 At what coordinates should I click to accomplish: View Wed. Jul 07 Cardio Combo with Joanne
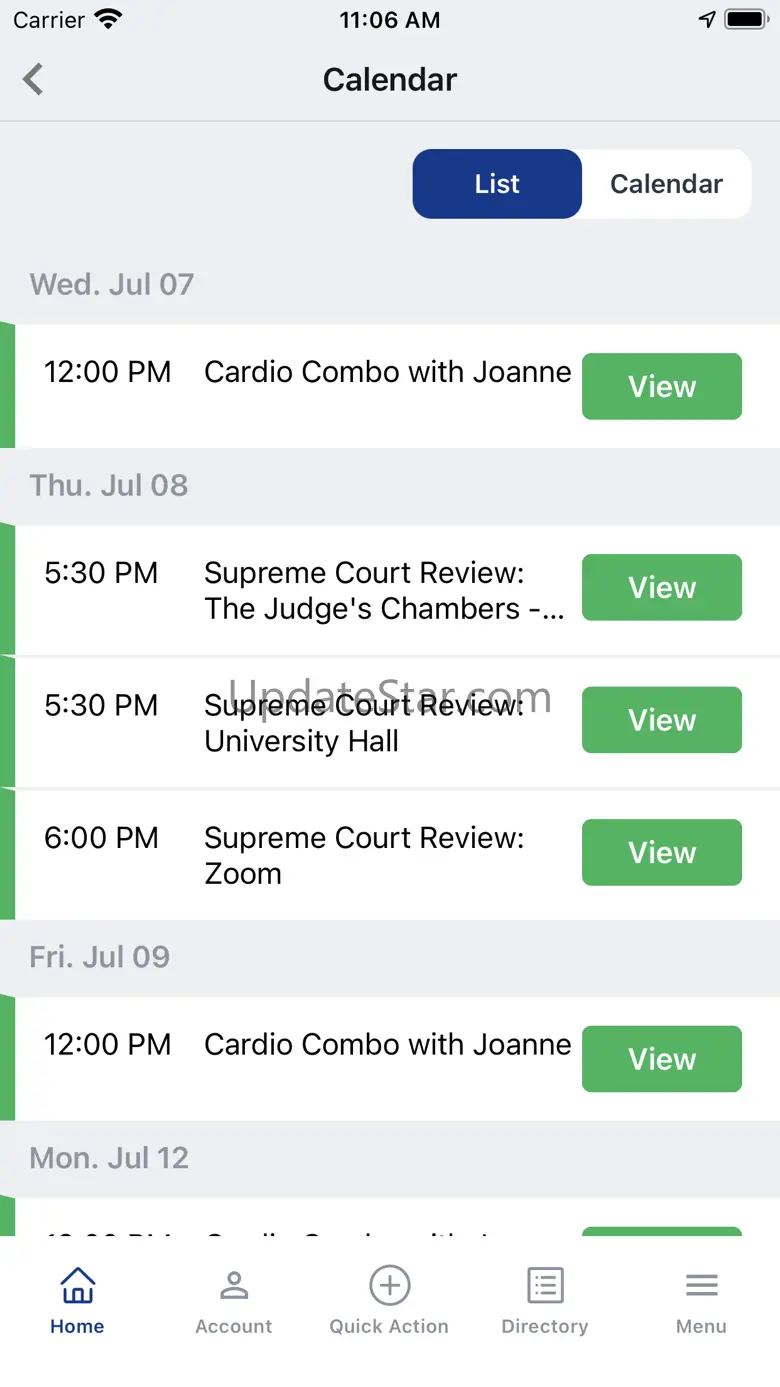(x=661, y=387)
